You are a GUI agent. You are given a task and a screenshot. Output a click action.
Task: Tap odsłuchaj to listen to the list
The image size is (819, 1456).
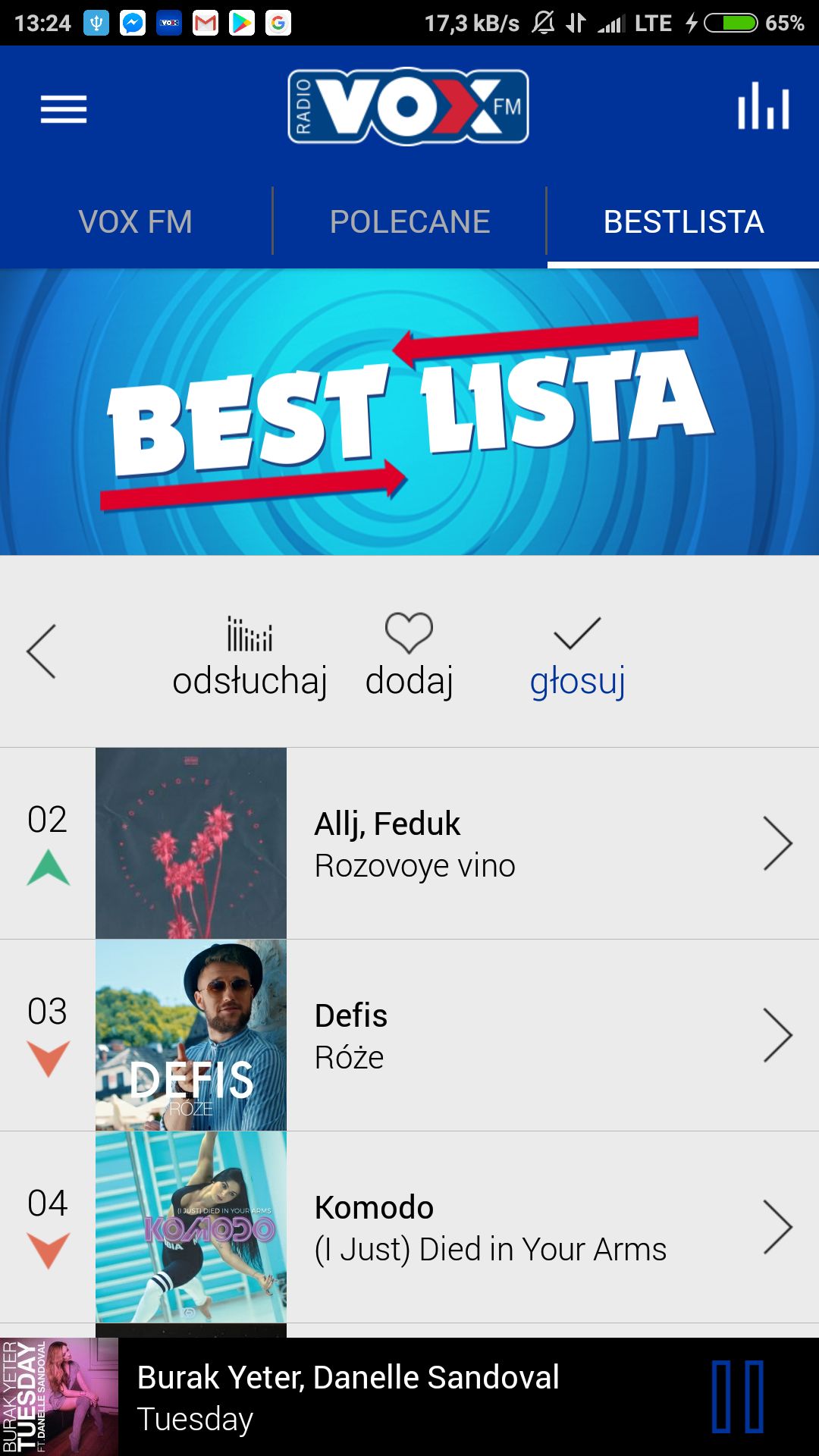pos(249,657)
